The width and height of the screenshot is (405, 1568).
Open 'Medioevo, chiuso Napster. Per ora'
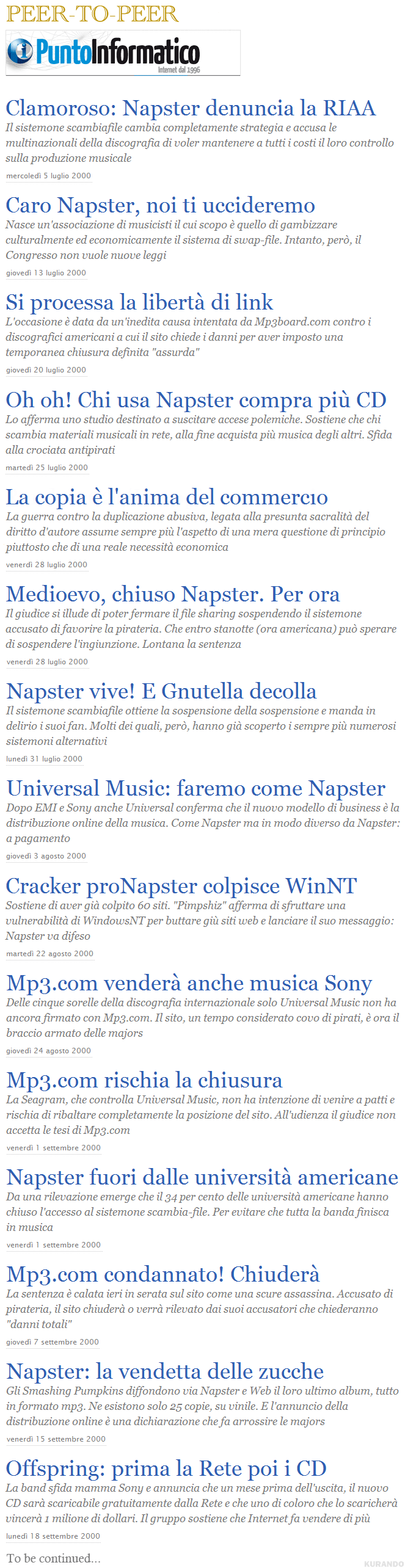[x=173, y=594]
